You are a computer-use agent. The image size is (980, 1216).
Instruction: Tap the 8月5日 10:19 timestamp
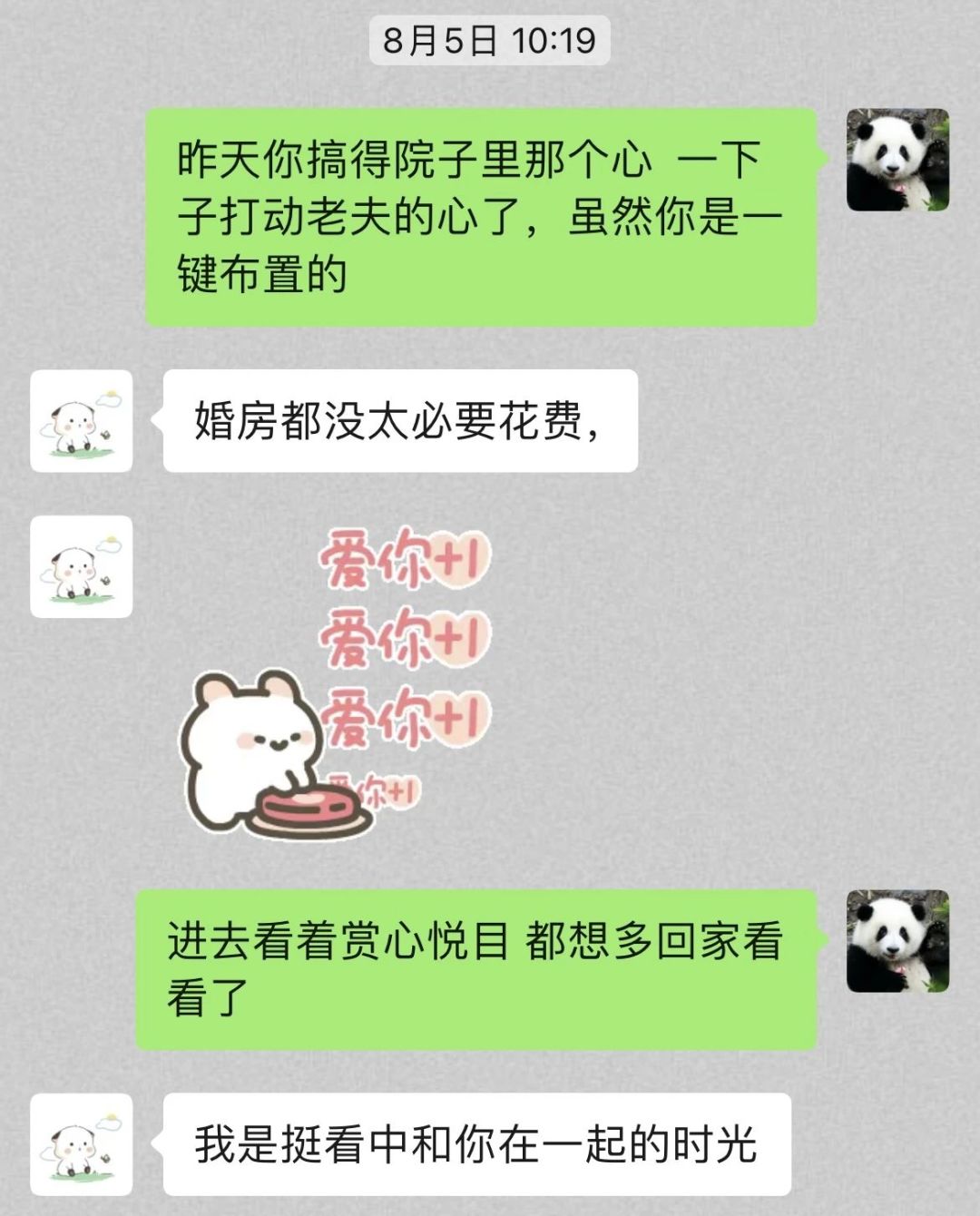tap(488, 40)
